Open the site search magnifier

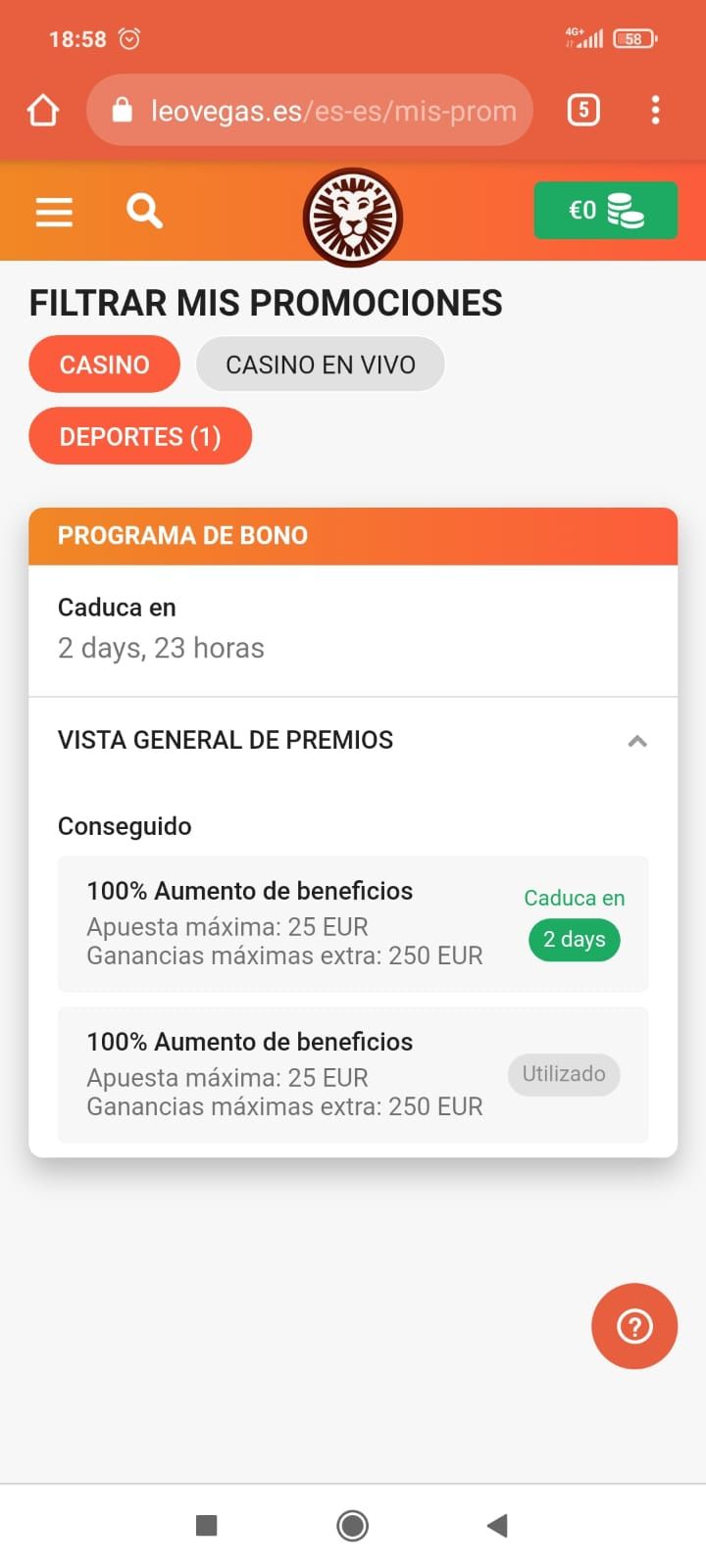click(144, 211)
